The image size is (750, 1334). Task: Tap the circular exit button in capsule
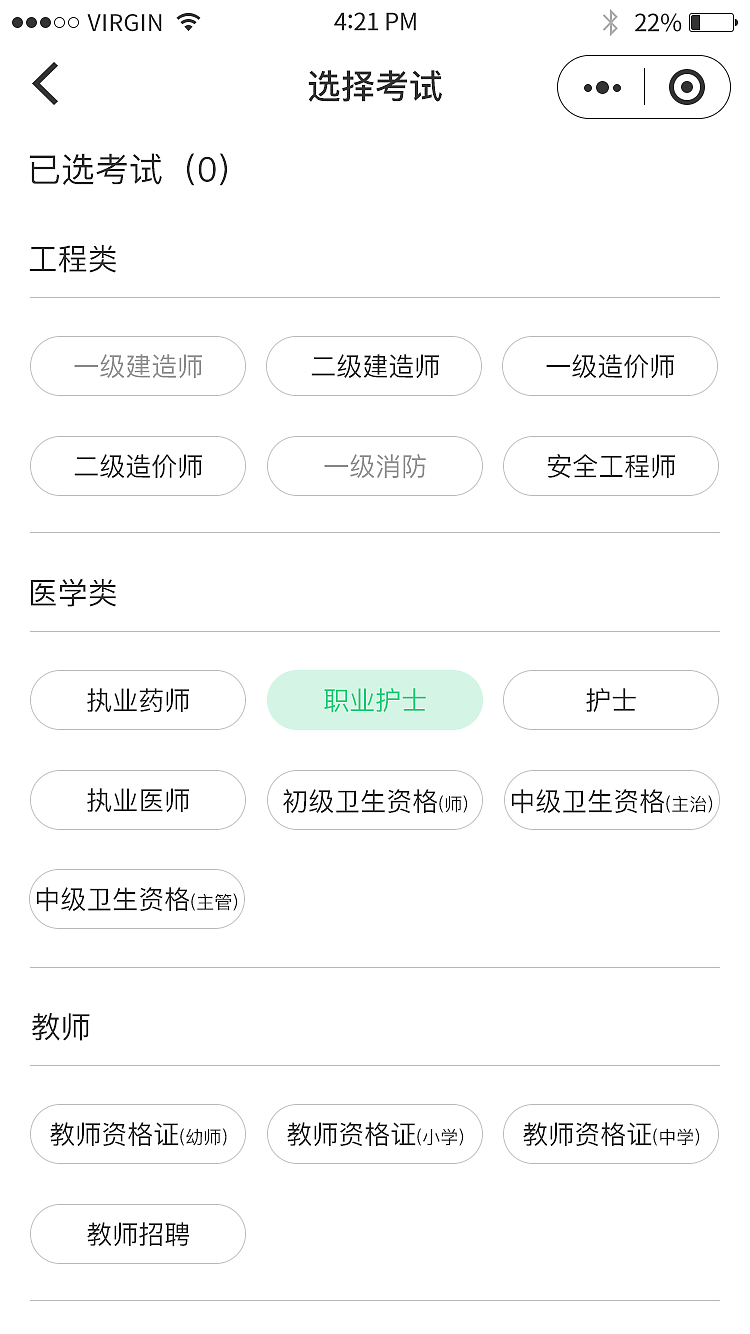pyautogui.click(x=686, y=87)
